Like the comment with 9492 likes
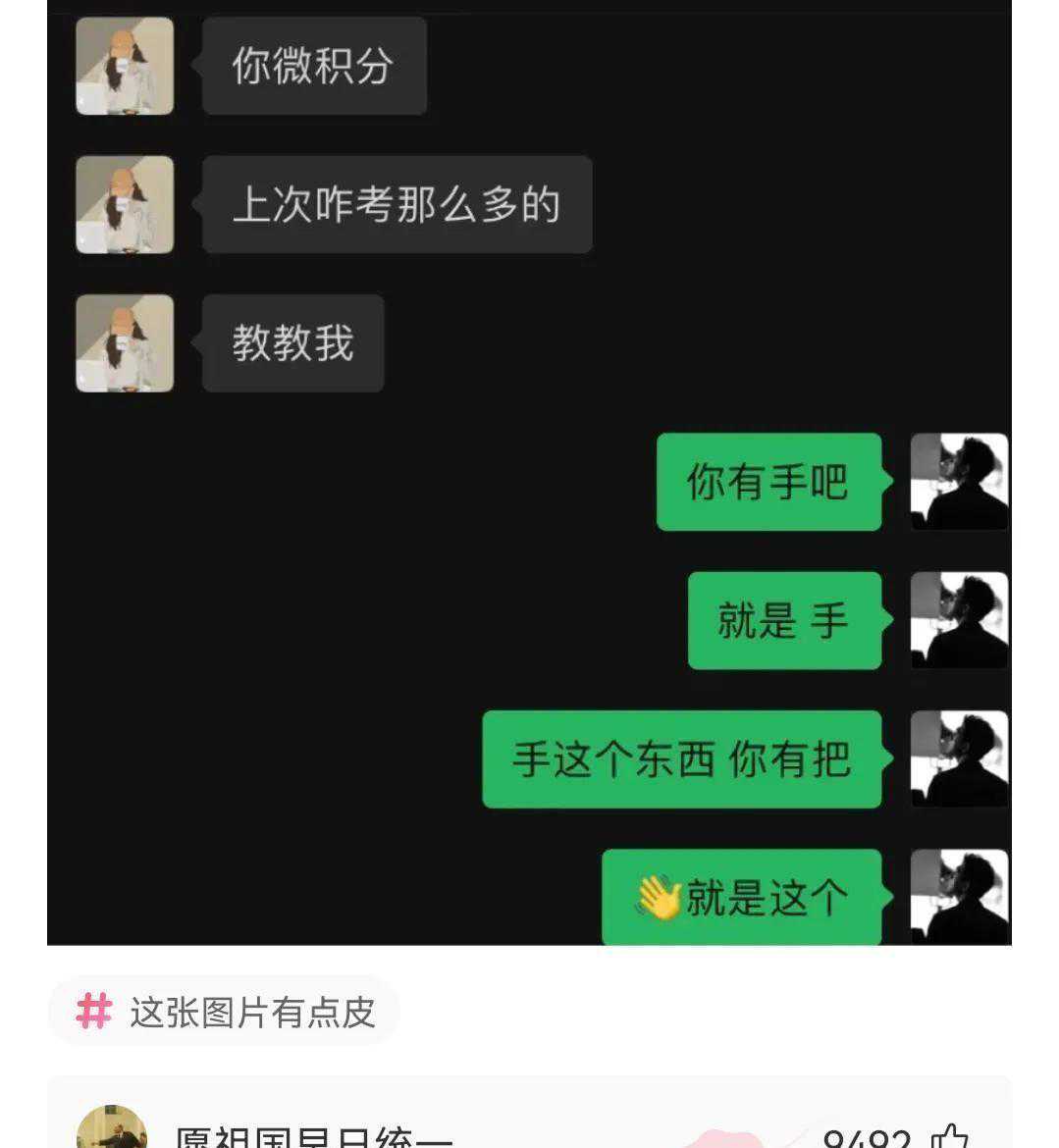 948,1138
